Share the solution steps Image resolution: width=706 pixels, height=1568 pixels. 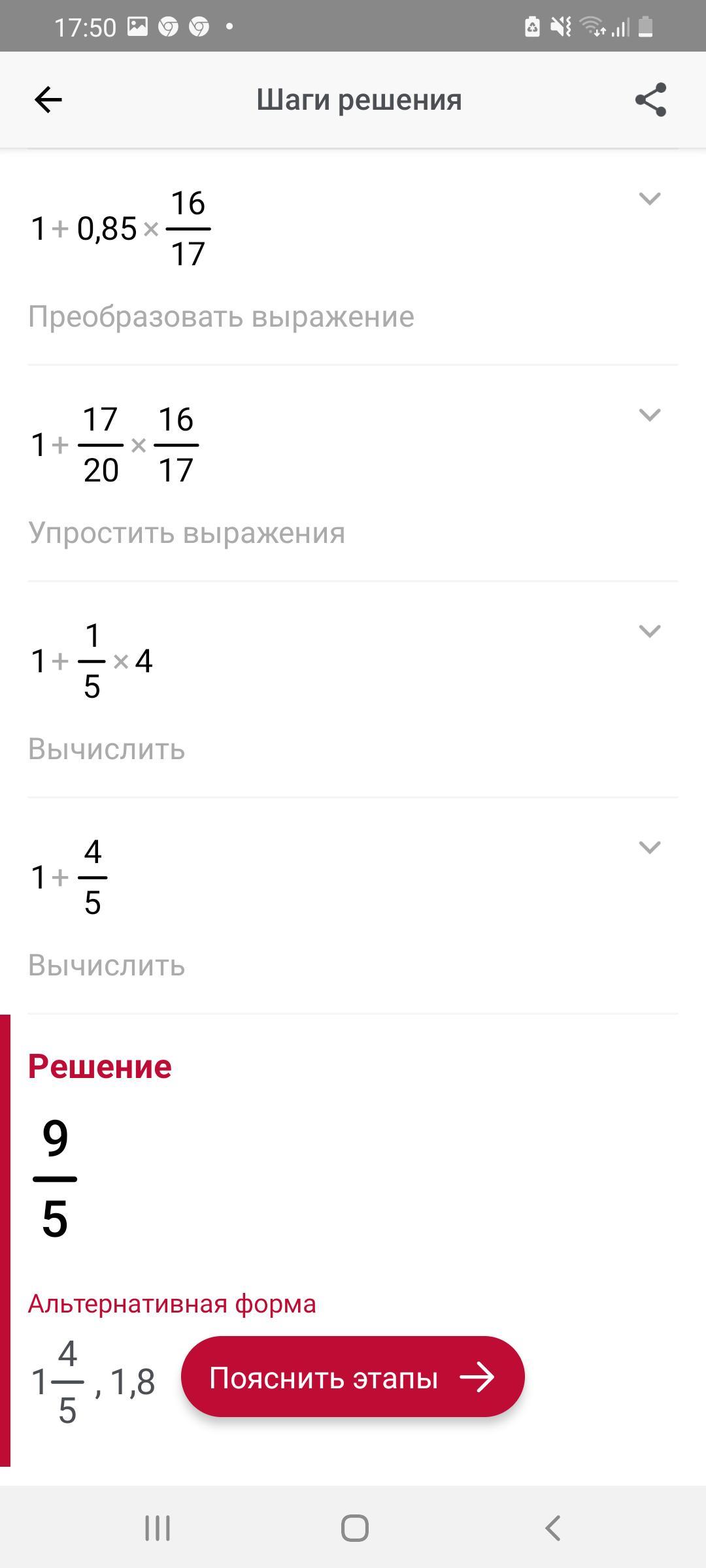[x=650, y=100]
